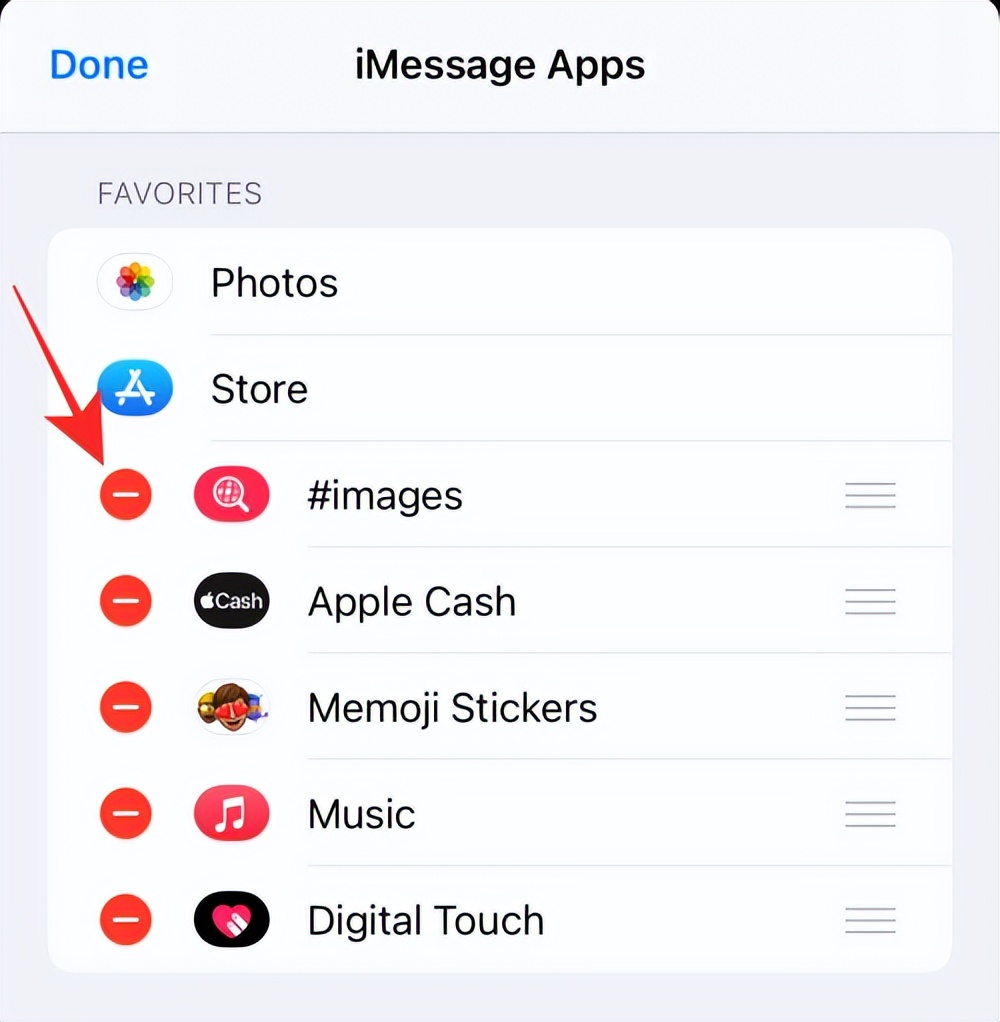1000x1022 pixels.
Task: Remove Memoji Stickers using its minus button
Action: (x=125, y=707)
